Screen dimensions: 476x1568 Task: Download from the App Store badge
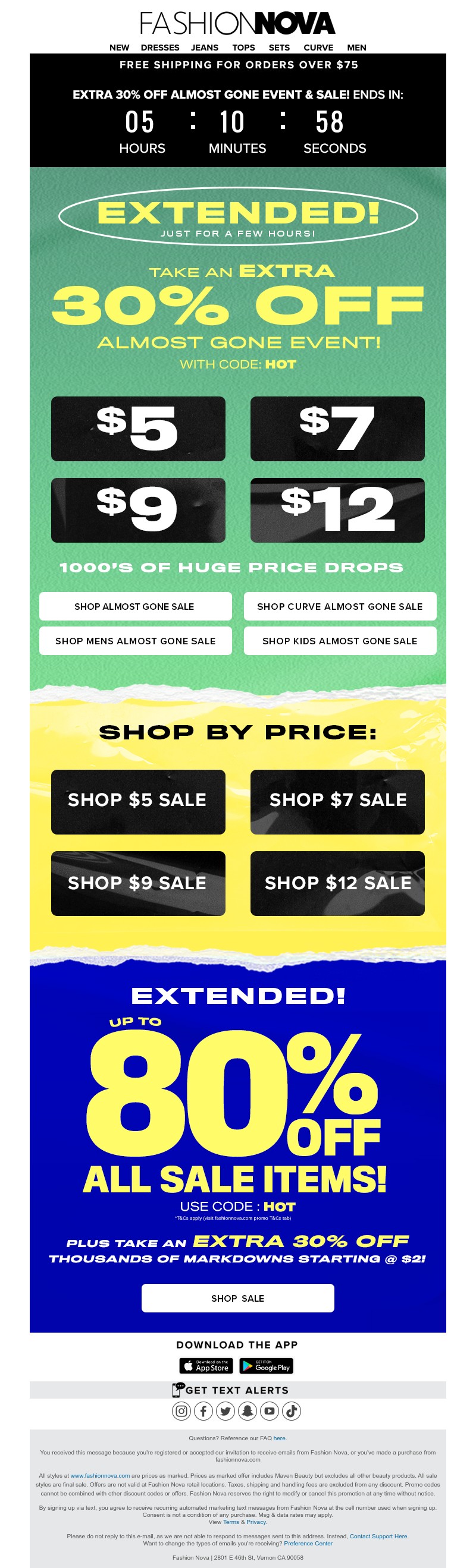(x=206, y=1366)
